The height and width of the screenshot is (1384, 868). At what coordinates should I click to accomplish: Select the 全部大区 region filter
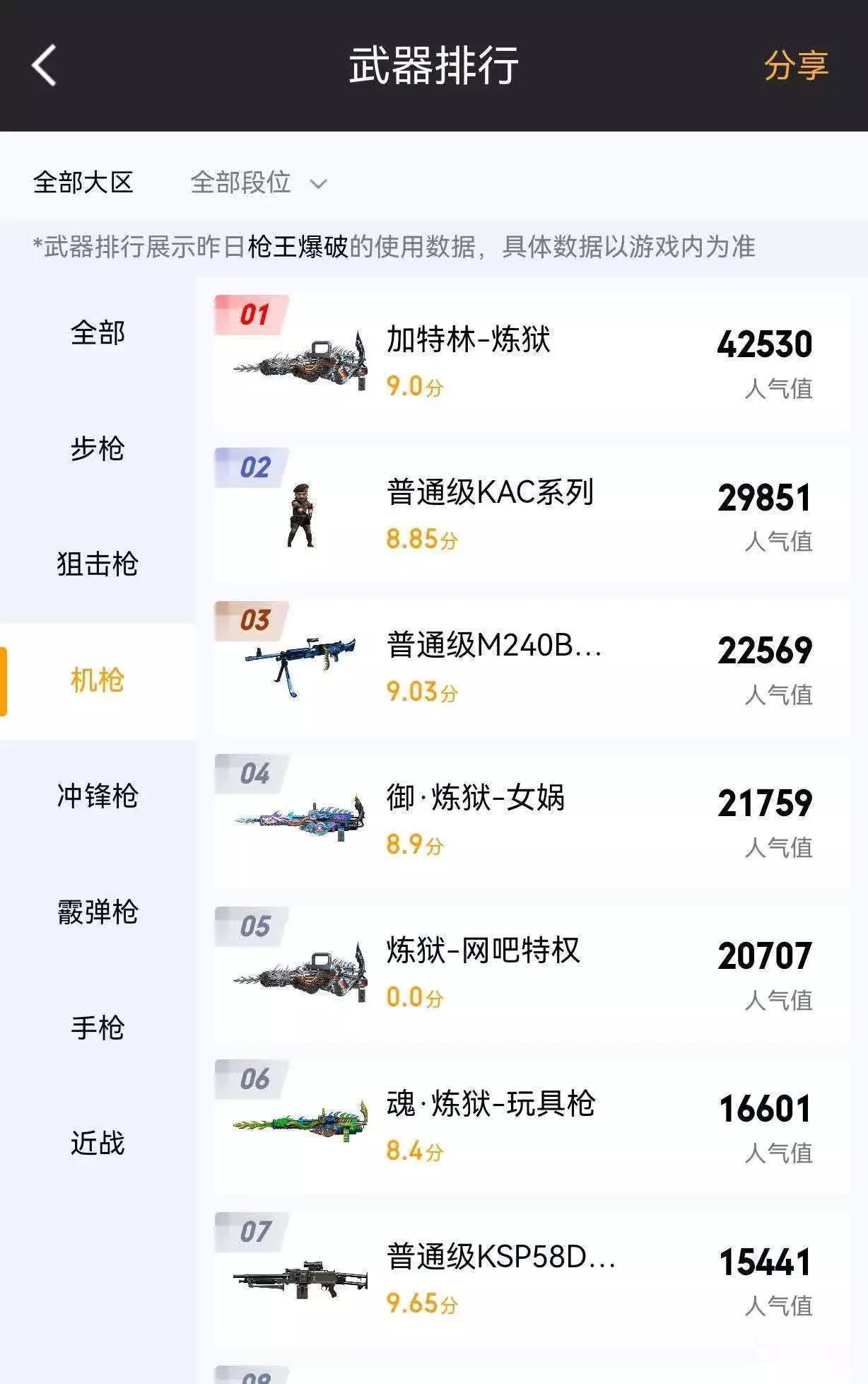tap(83, 182)
